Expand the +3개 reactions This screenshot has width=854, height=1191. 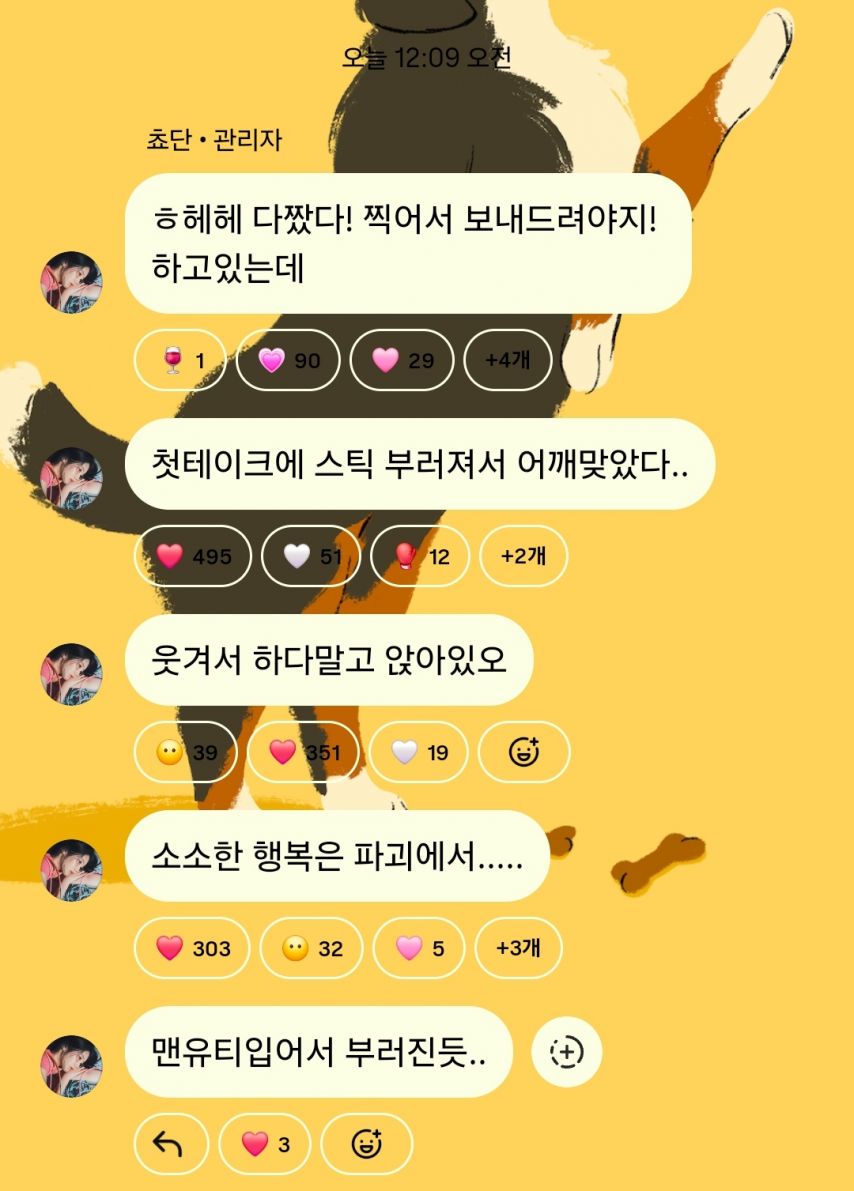[518, 948]
